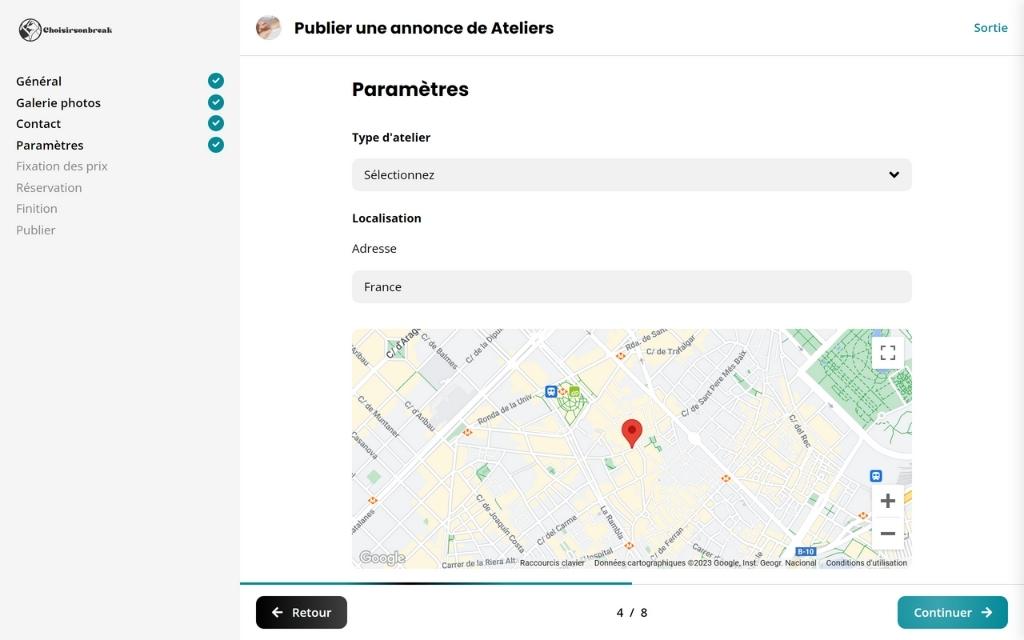Edit the Adresse field showing France
1024x640 pixels.
click(x=631, y=287)
